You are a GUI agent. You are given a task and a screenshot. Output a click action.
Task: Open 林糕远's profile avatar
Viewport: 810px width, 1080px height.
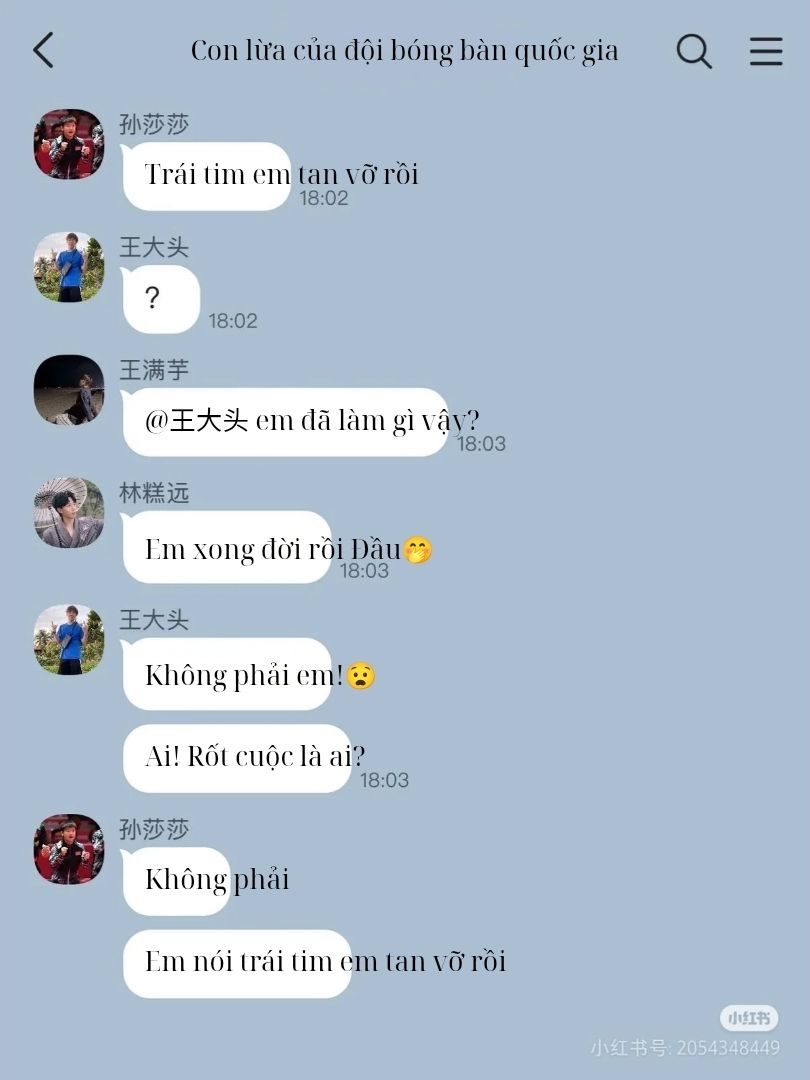coord(69,512)
